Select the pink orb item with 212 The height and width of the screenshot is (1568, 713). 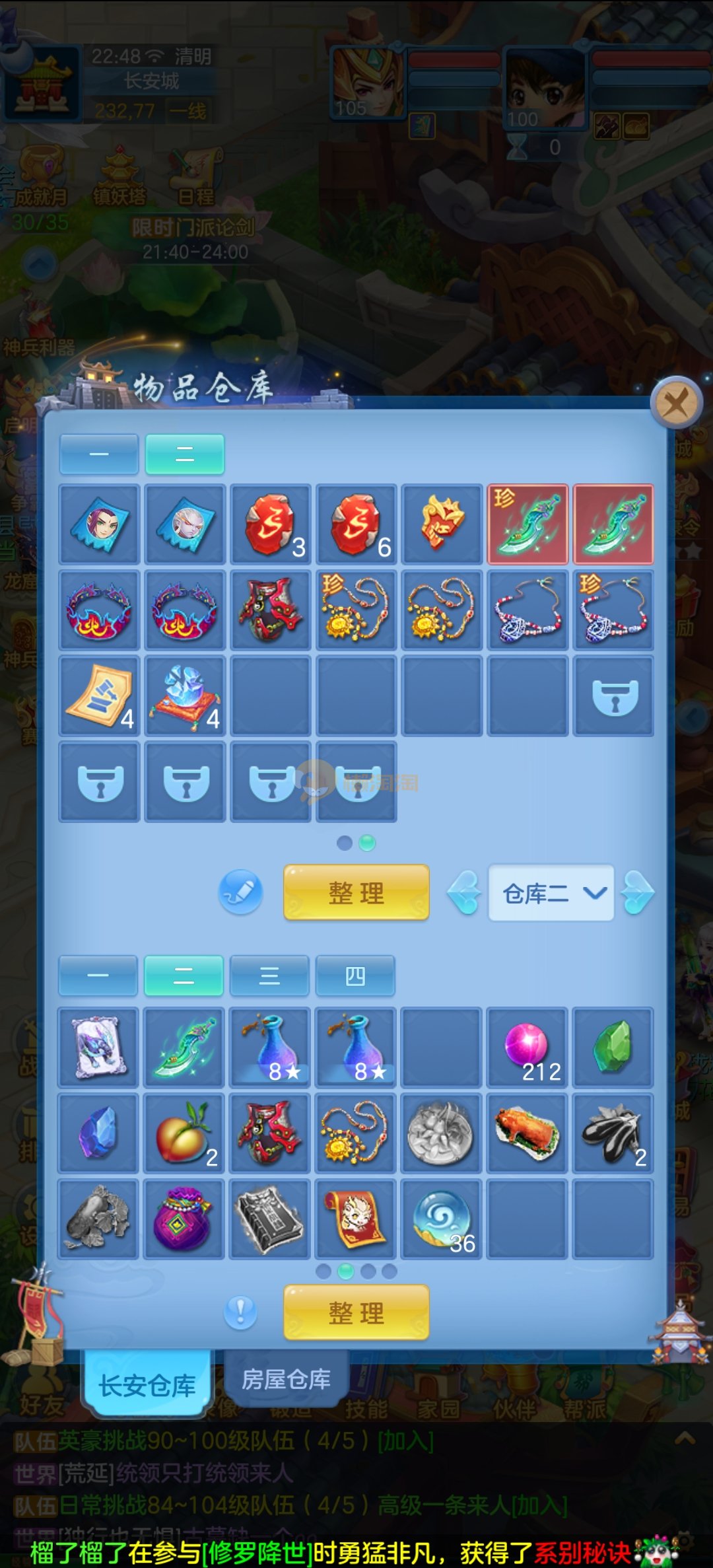(x=527, y=1048)
